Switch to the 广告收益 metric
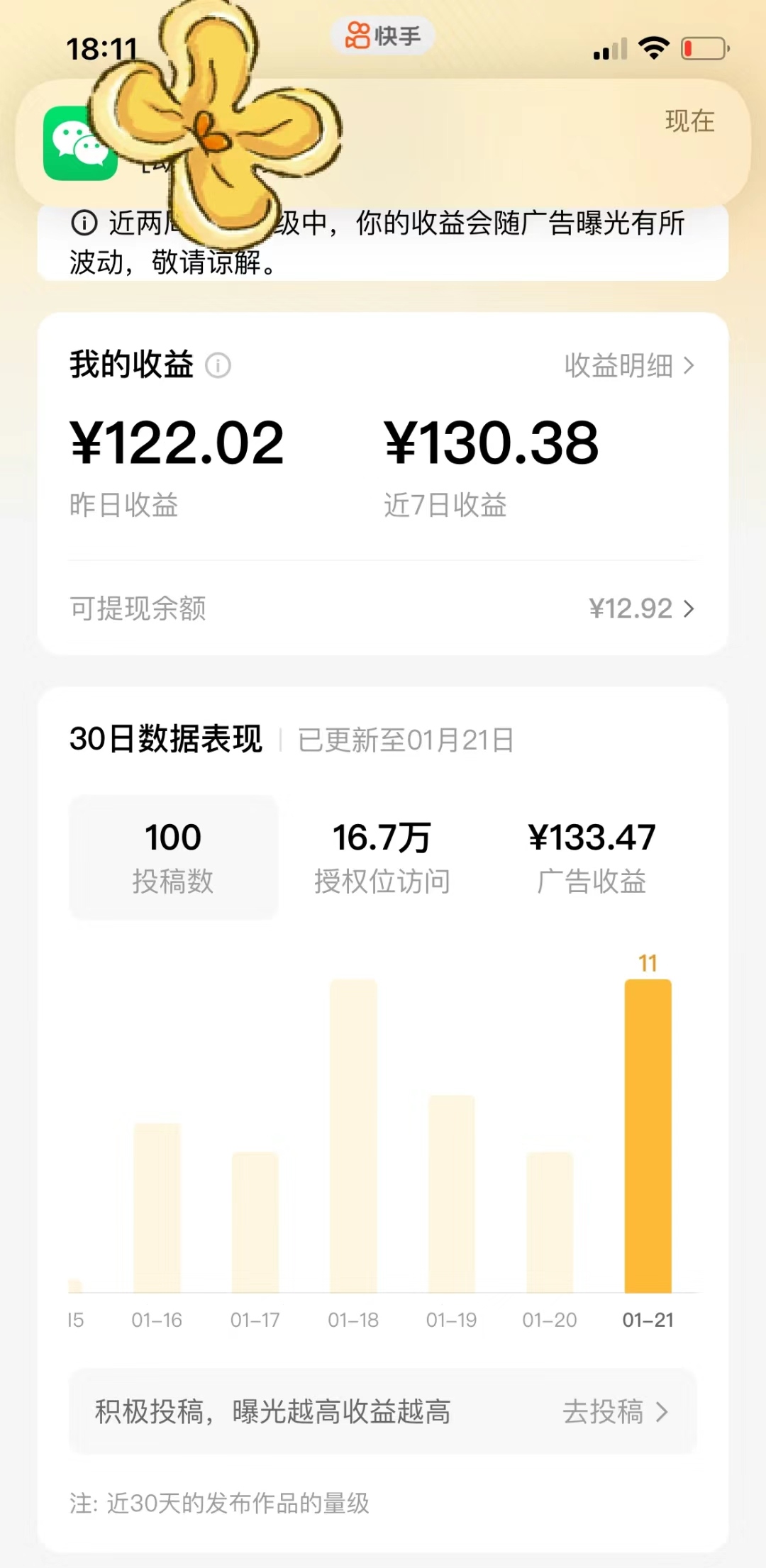The height and width of the screenshot is (1568, 766). click(592, 857)
